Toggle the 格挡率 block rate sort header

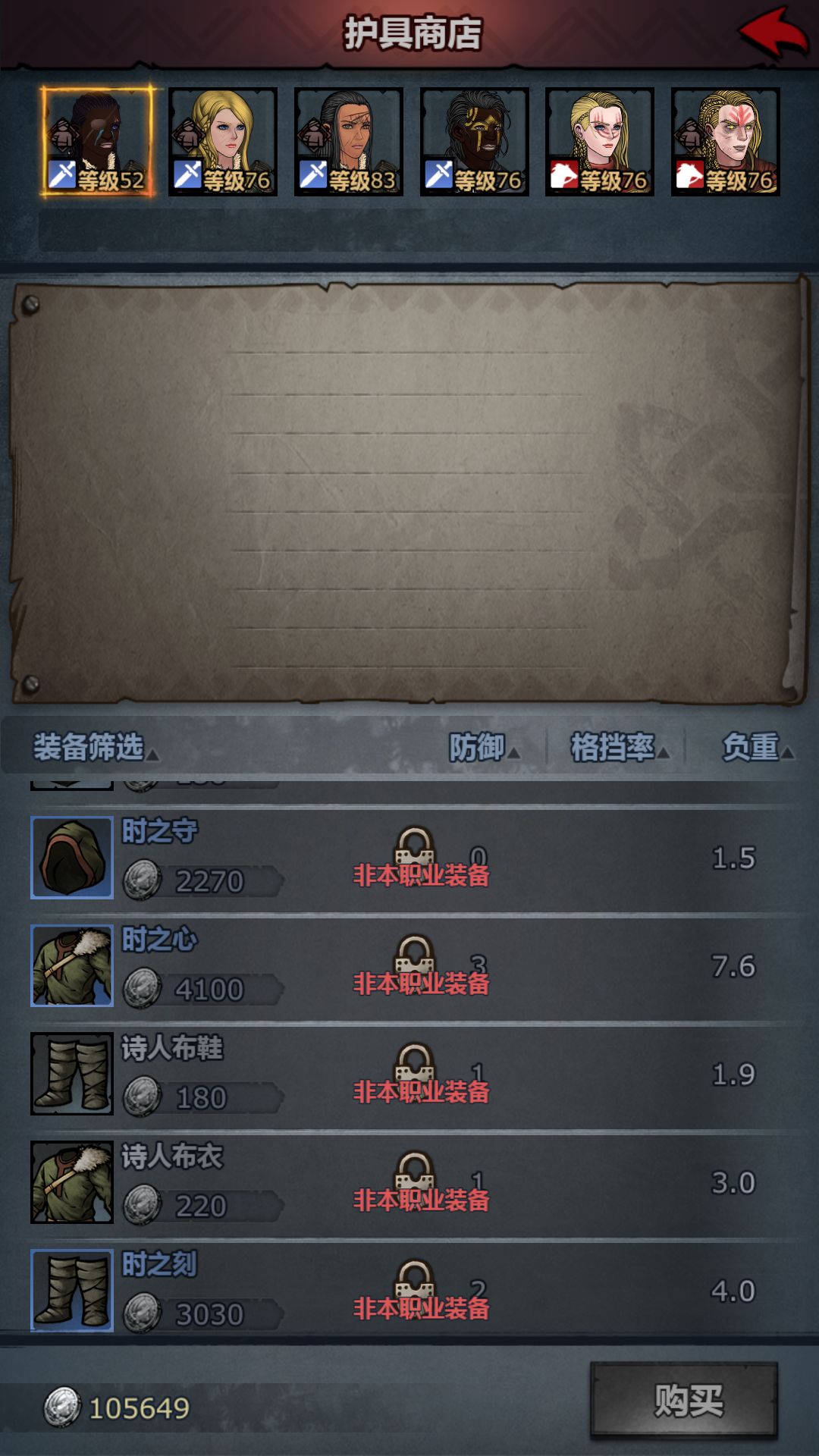point(614,746)
